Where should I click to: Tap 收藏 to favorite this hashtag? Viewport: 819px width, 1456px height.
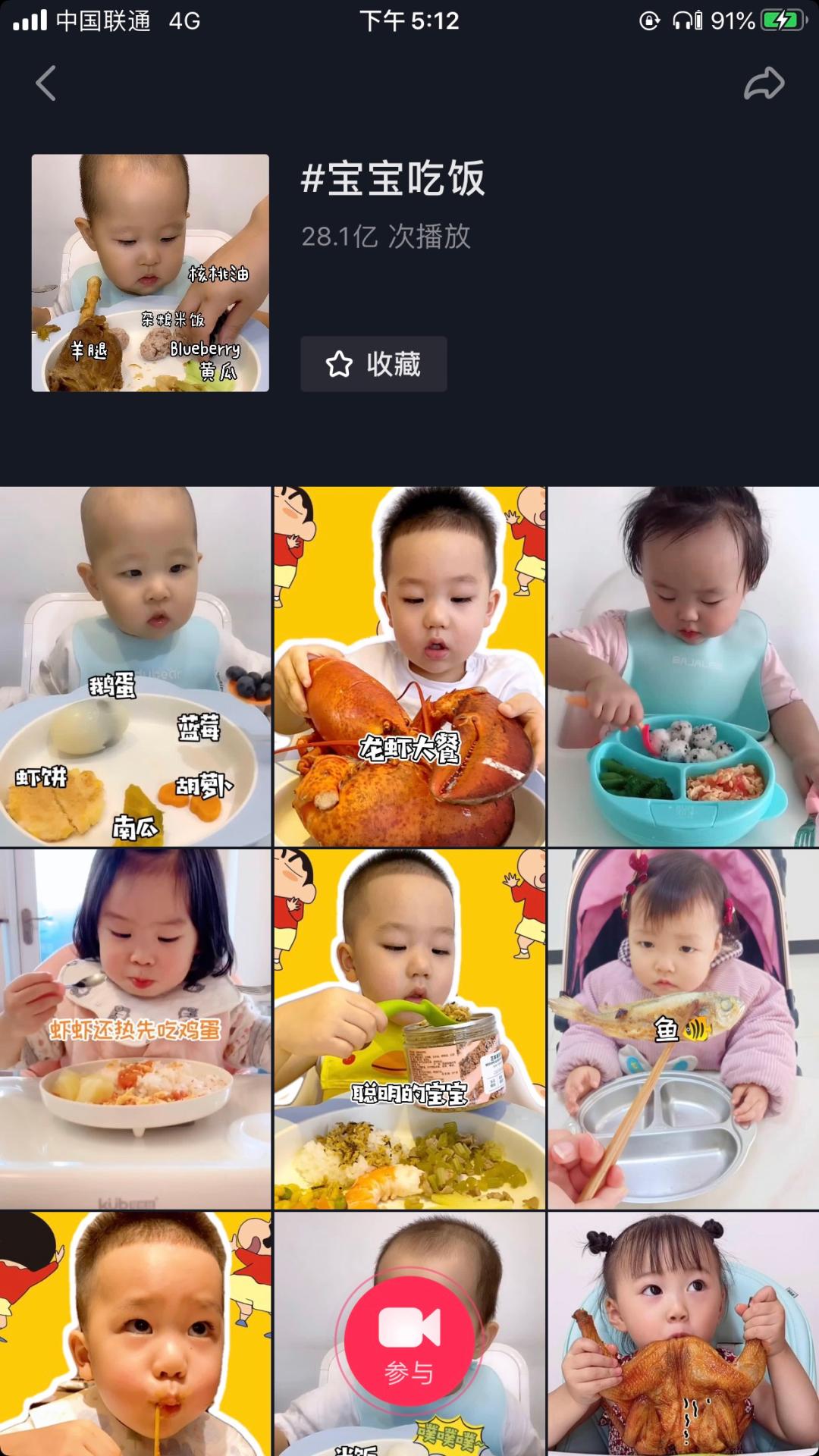point(374,365)
